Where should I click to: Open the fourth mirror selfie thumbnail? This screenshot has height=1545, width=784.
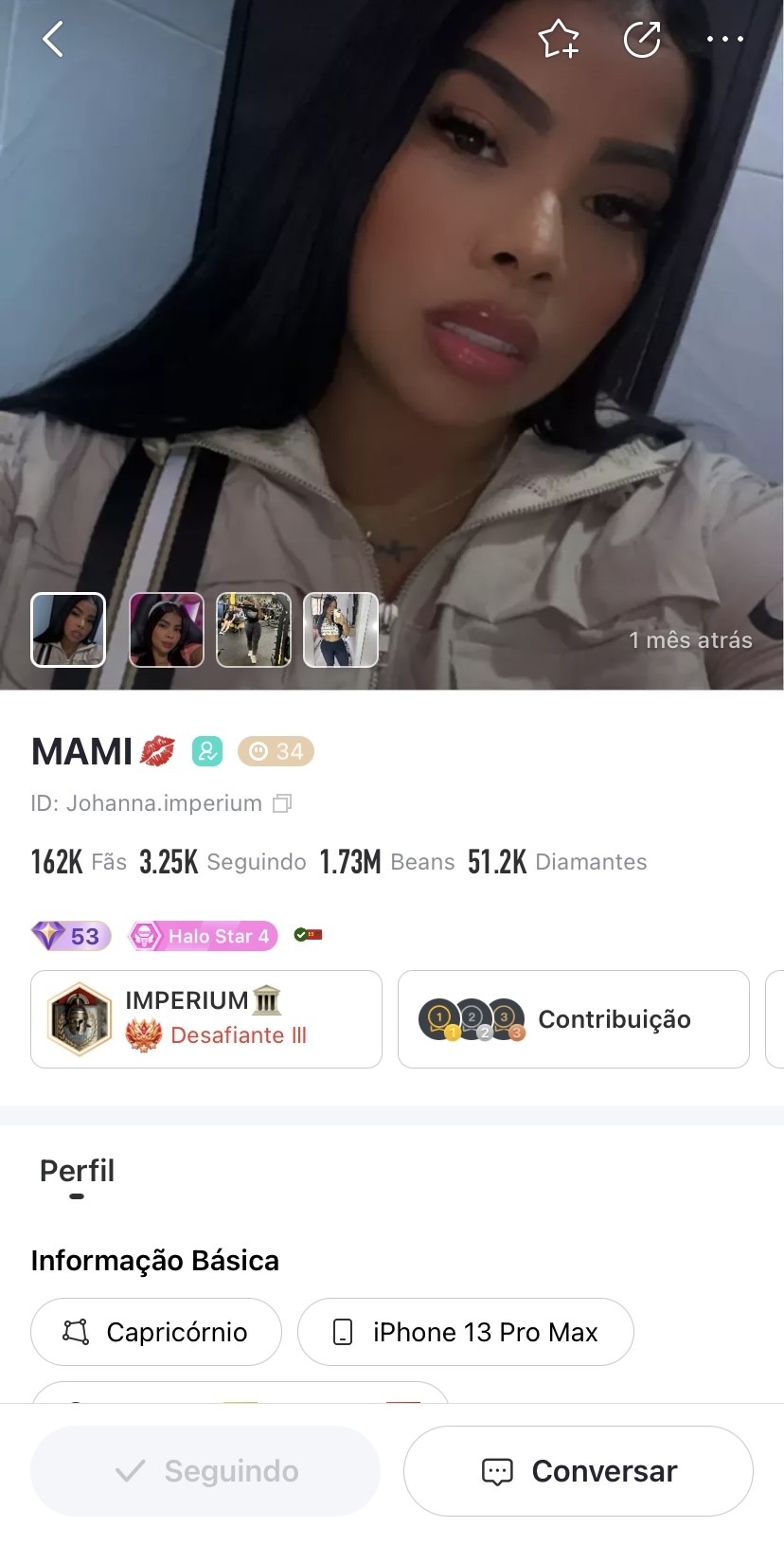click(341, 630)
